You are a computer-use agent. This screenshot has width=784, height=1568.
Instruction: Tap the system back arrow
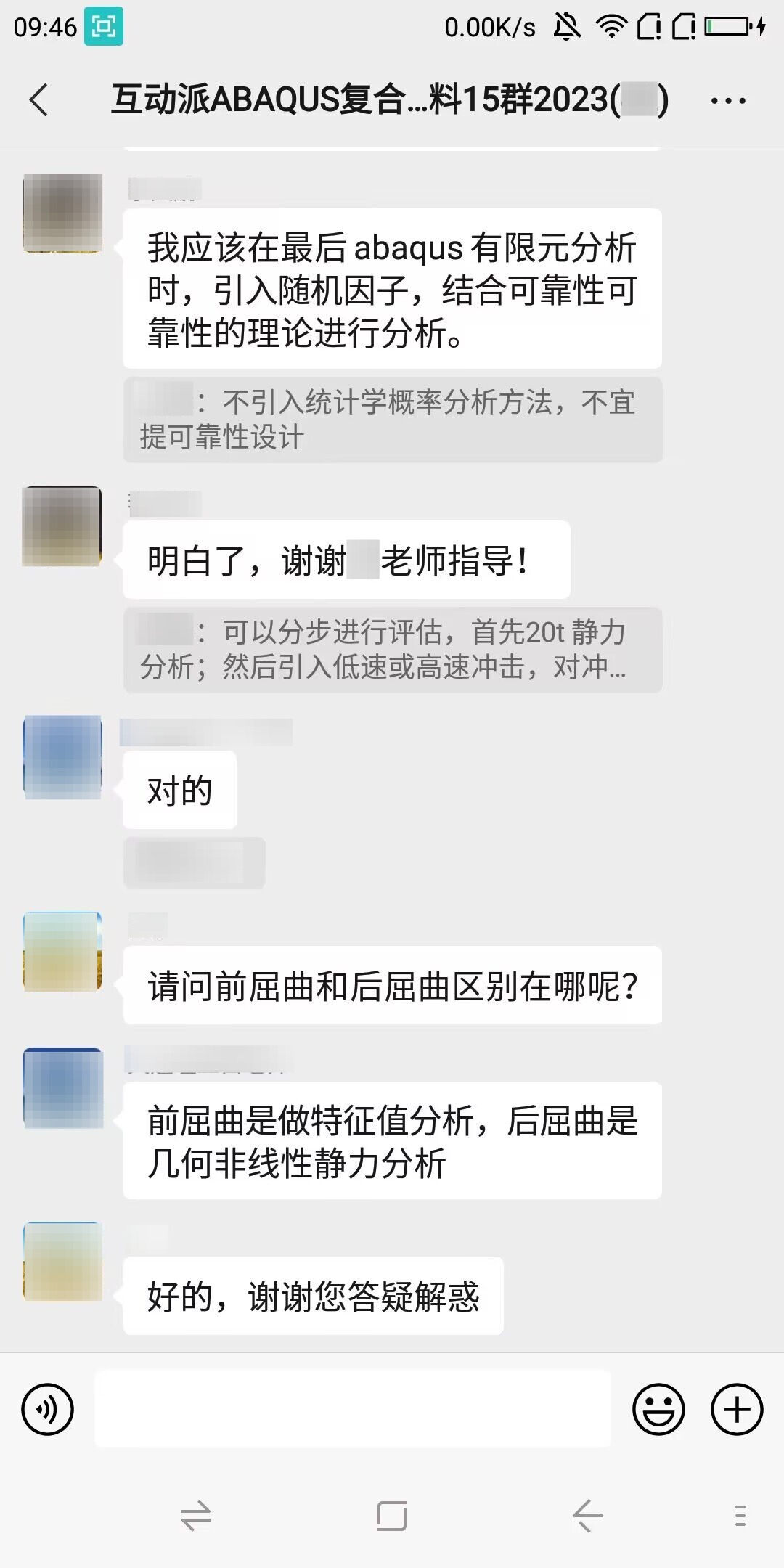point(587,1516)
